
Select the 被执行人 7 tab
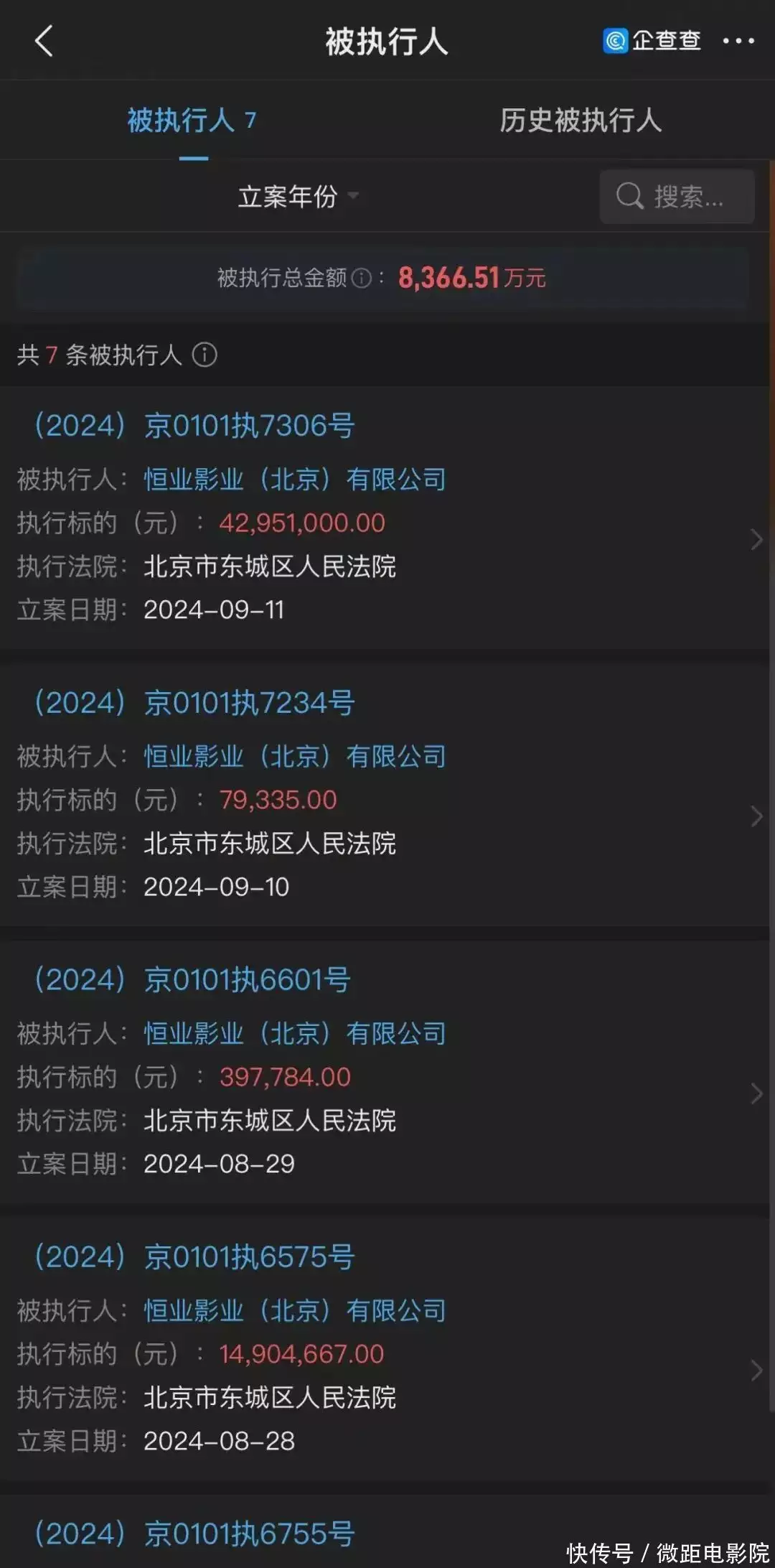click(x=192, y=120)
